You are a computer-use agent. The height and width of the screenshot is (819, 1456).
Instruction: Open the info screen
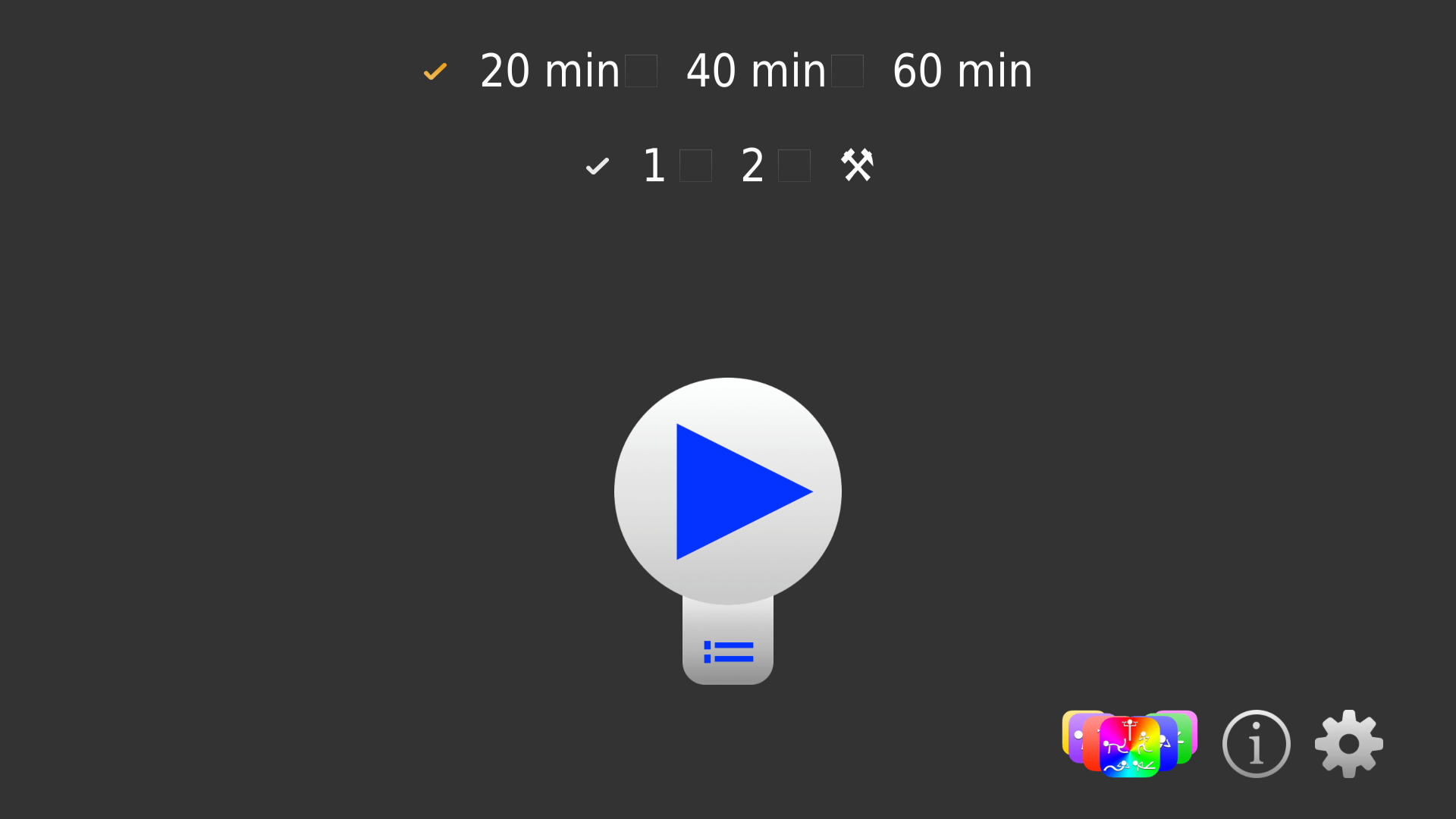point(1256,744)
